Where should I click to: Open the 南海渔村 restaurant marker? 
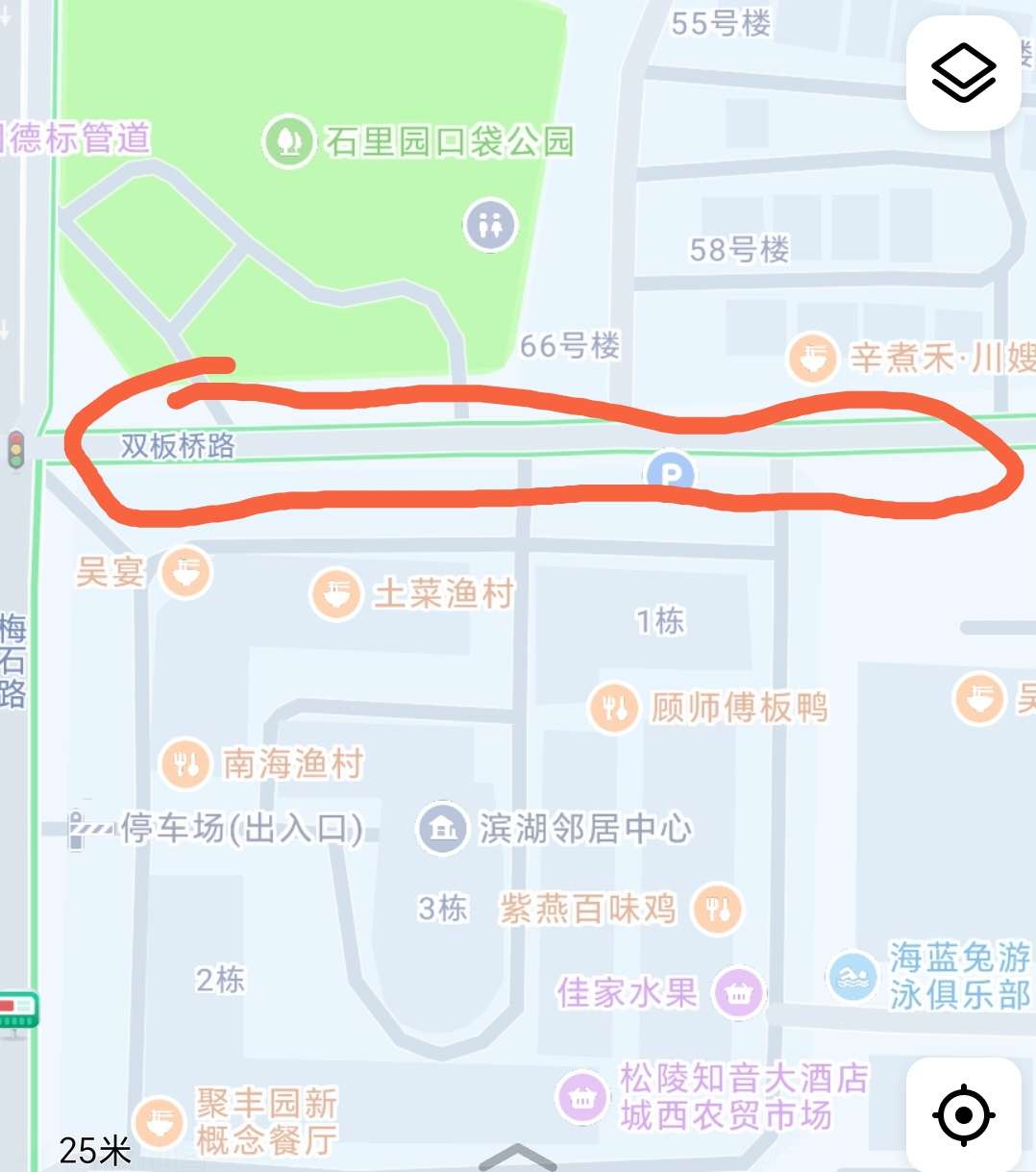click(185, 764)
